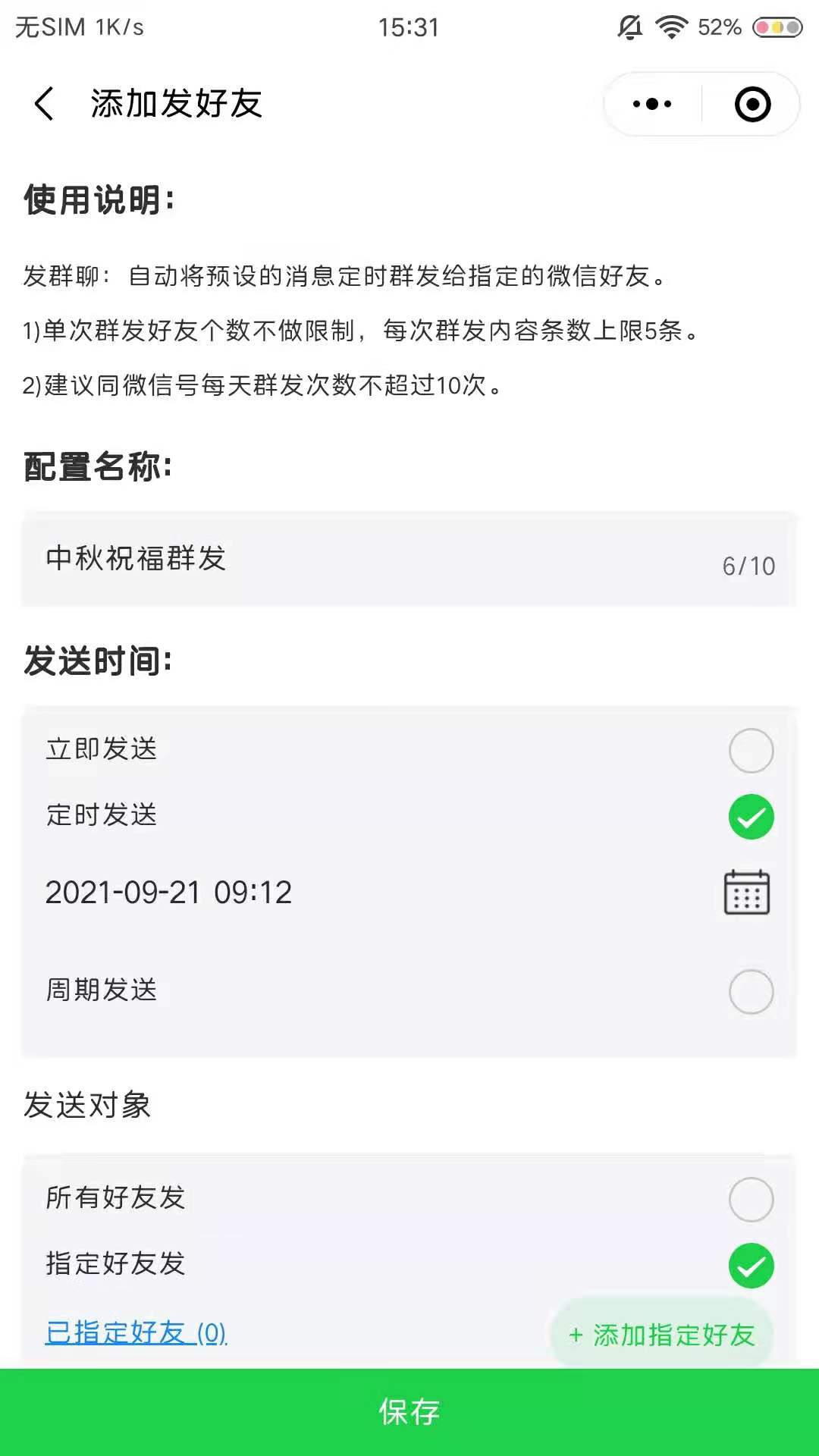The image size is (819, 1456).
Task: Tap the circular capsule close icon
Action: click(x=752, y=104)
